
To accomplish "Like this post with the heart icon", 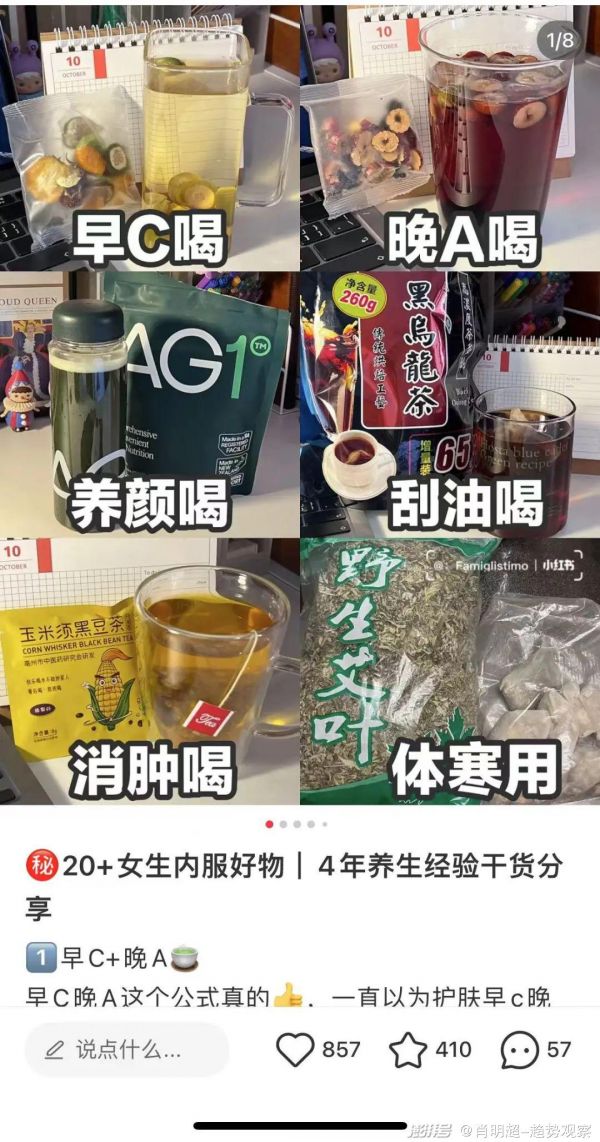I will click(x=295, y=1049).
